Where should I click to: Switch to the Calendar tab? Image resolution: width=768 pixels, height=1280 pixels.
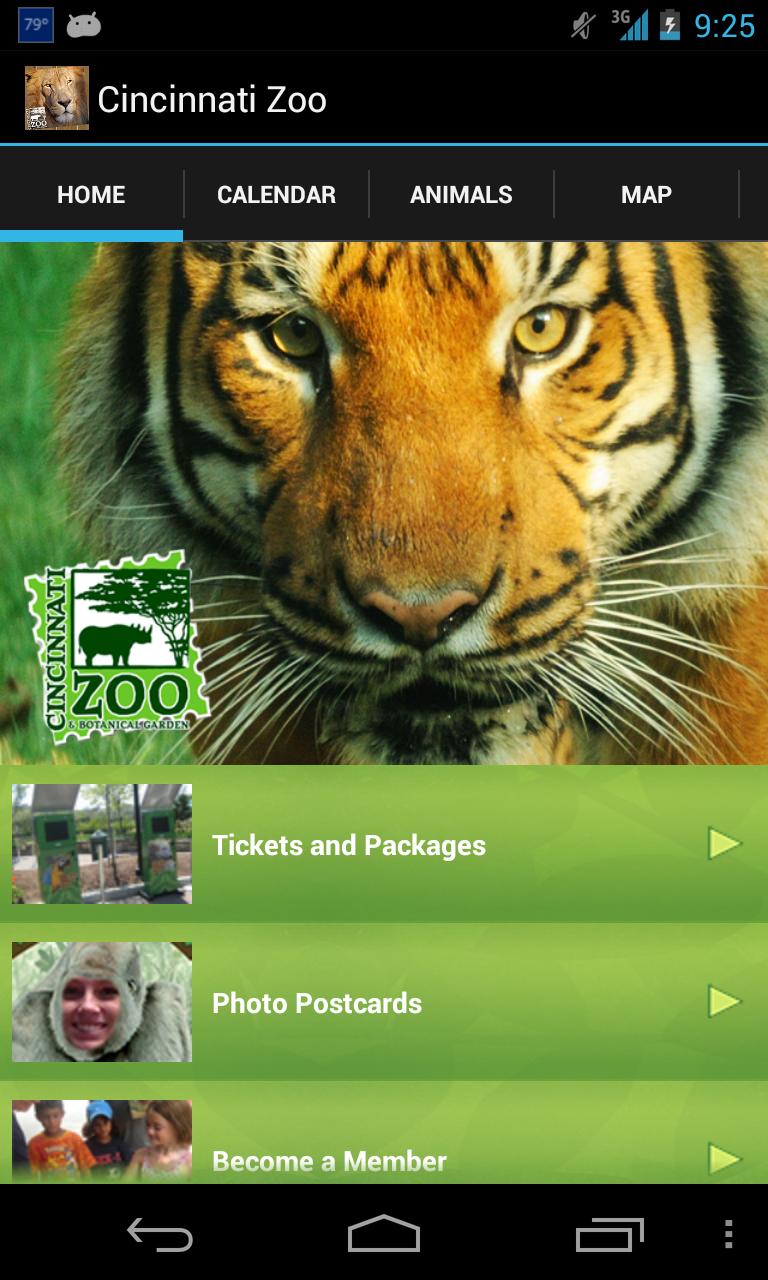point(276,194)
